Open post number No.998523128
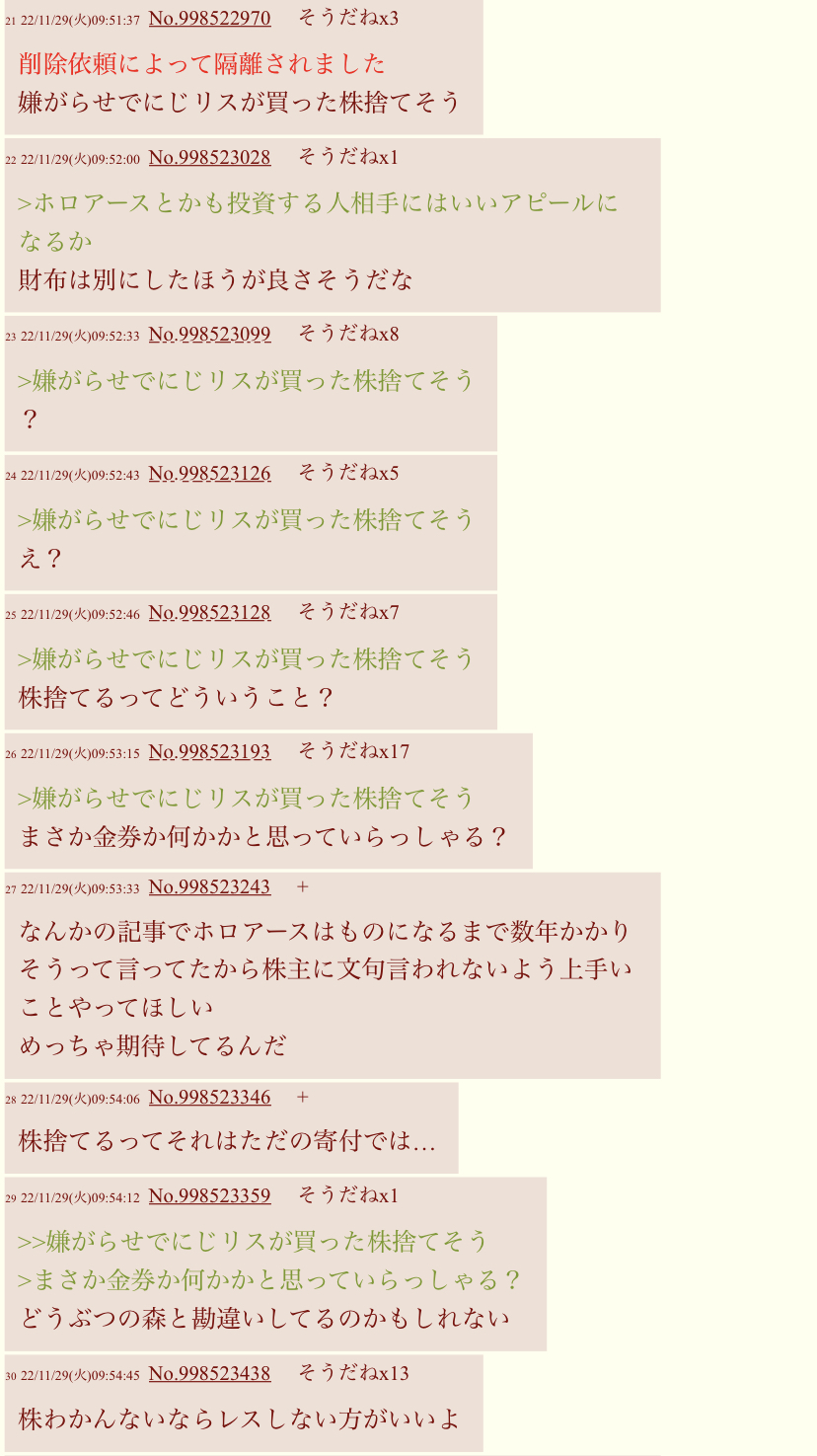This screenshot has width=817, height=1456. 209,612
